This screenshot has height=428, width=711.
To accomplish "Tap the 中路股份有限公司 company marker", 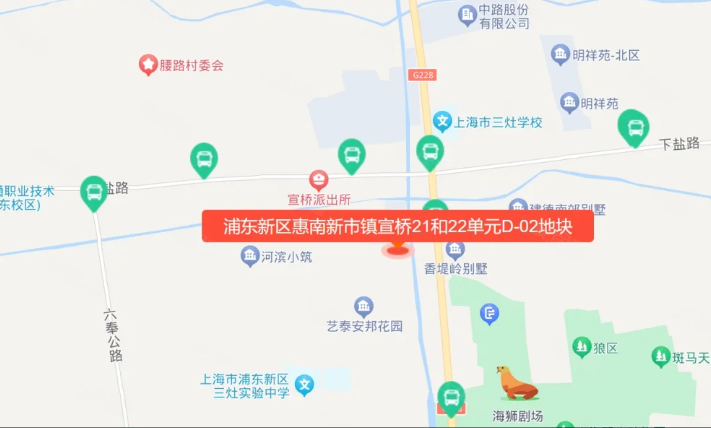I will 467,14.
